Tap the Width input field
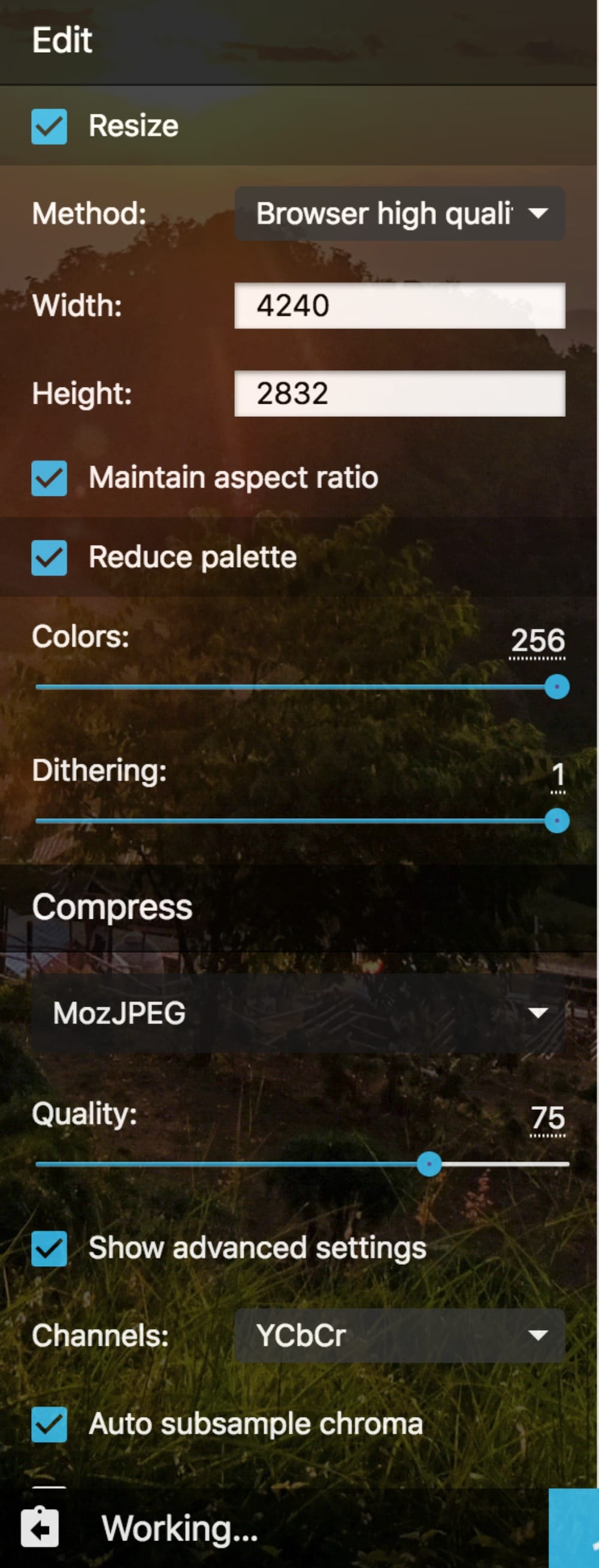This screenshot has width=599, height=1568. 400,305
